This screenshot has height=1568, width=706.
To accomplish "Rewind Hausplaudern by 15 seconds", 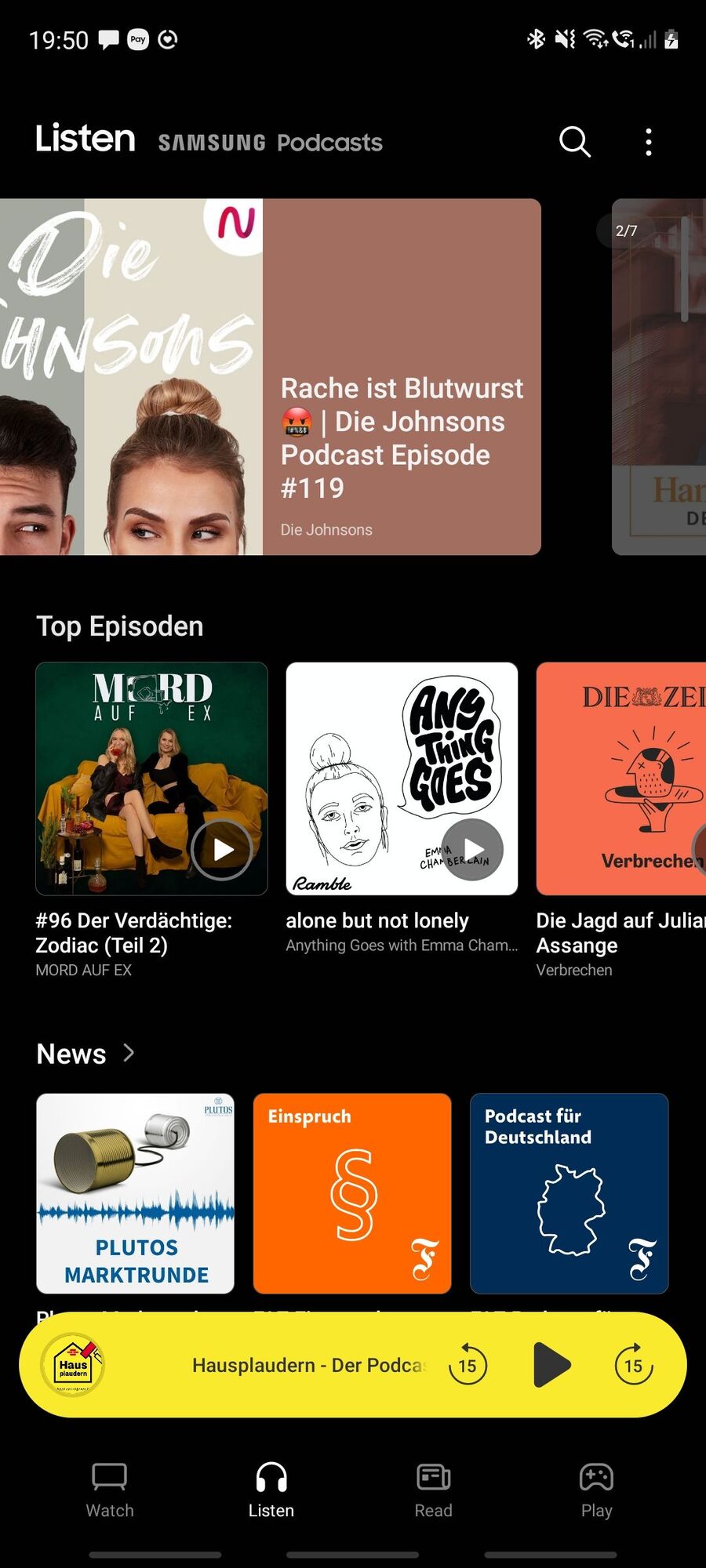I will [x=468, y=1365].
